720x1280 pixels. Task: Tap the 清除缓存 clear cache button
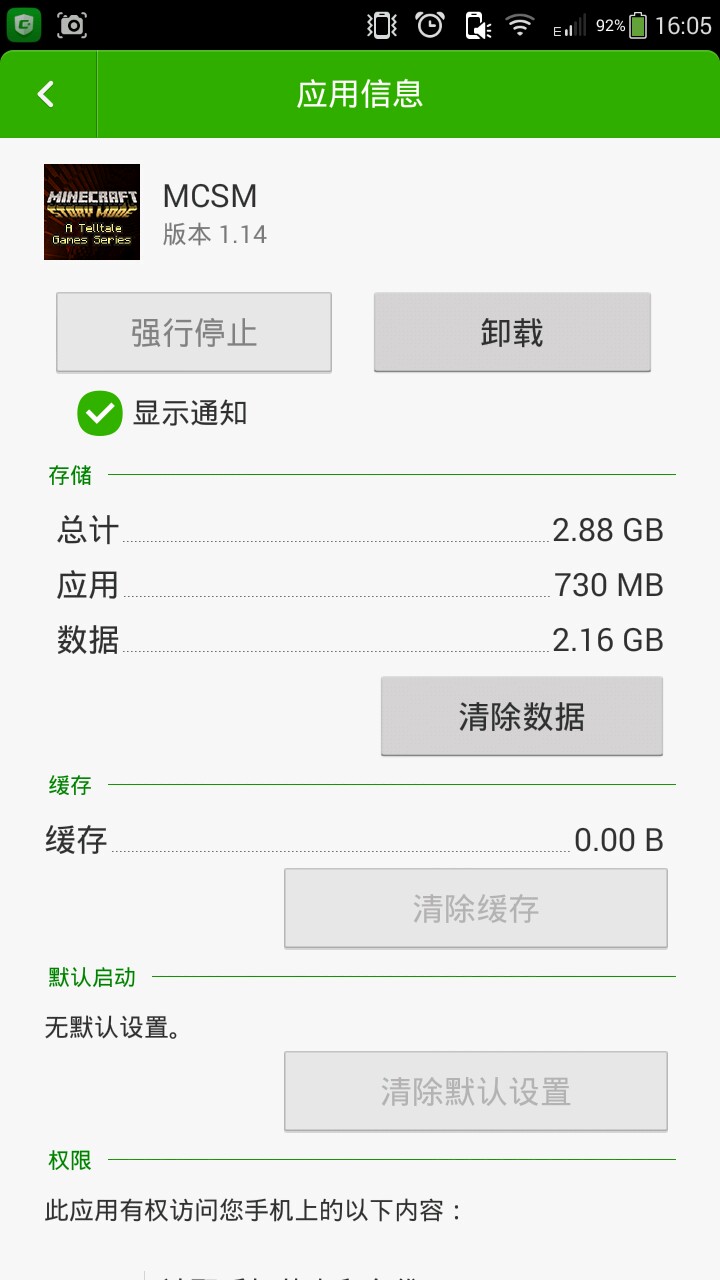click(x=475, y=908)
